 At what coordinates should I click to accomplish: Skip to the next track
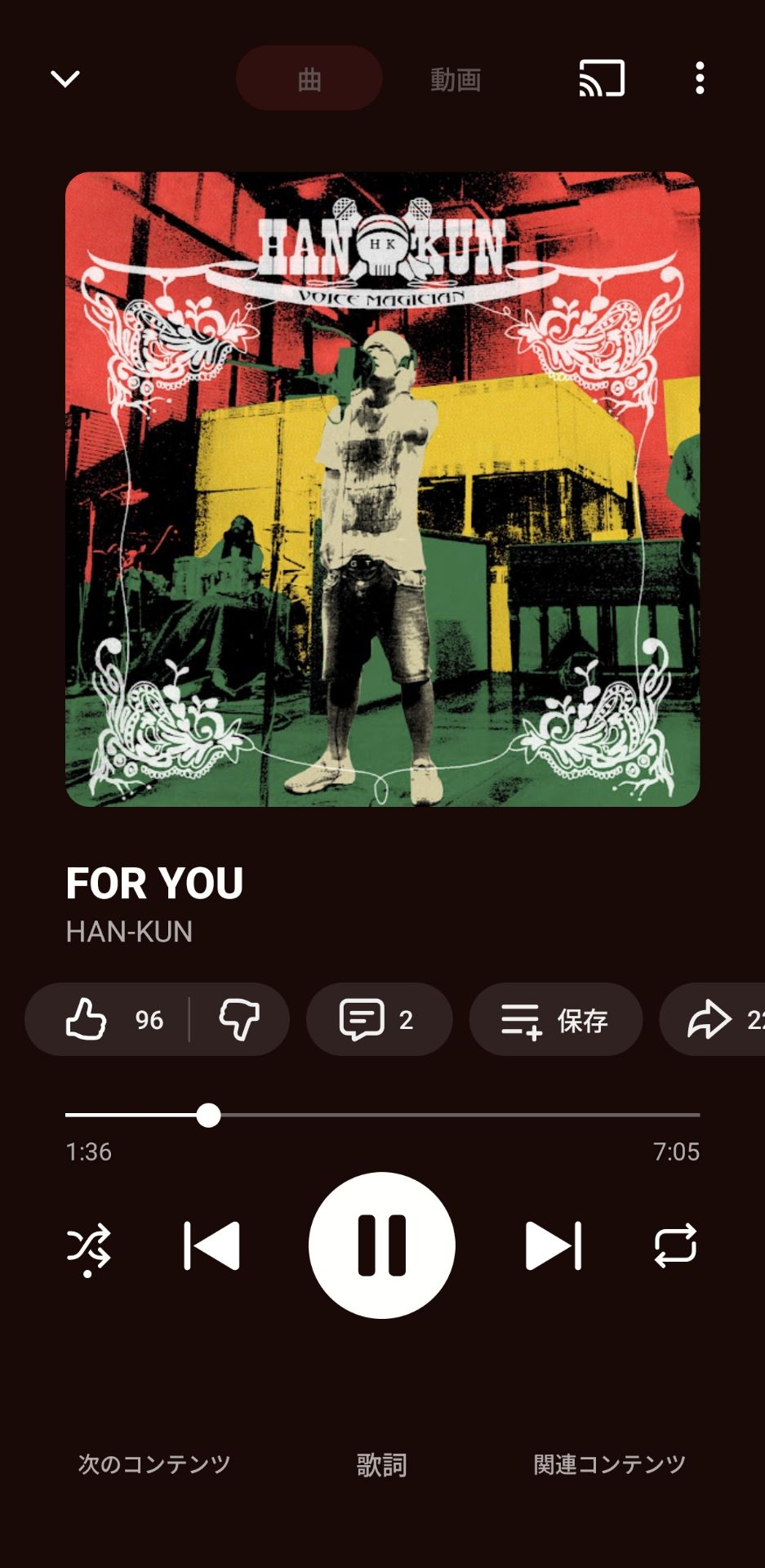tap(553, 1245)
